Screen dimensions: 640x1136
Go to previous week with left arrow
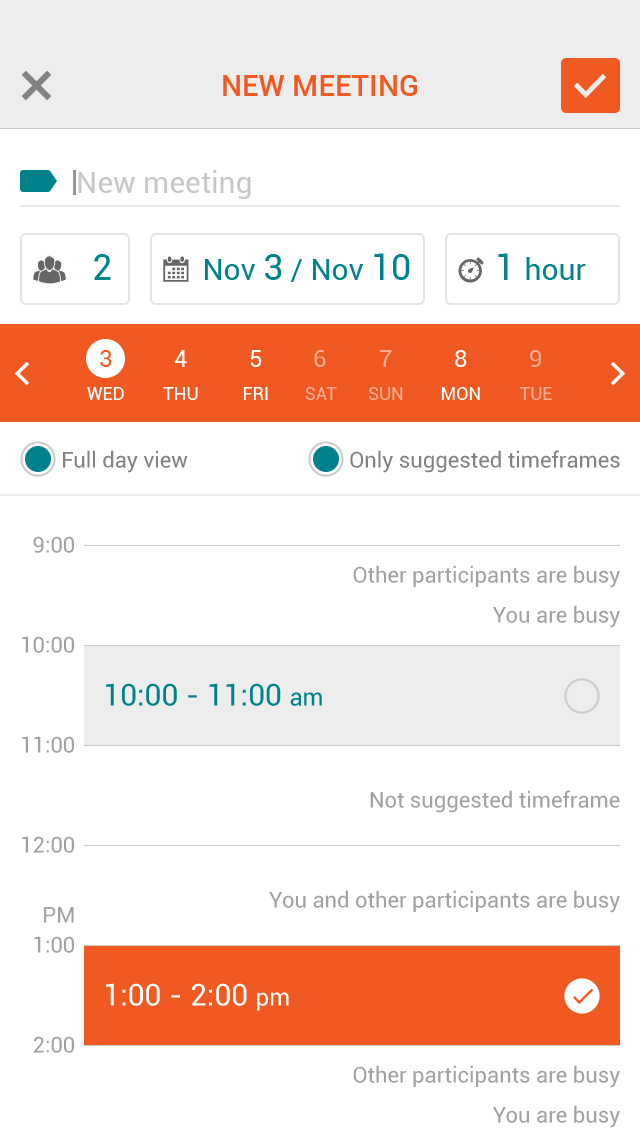point(24,374)
